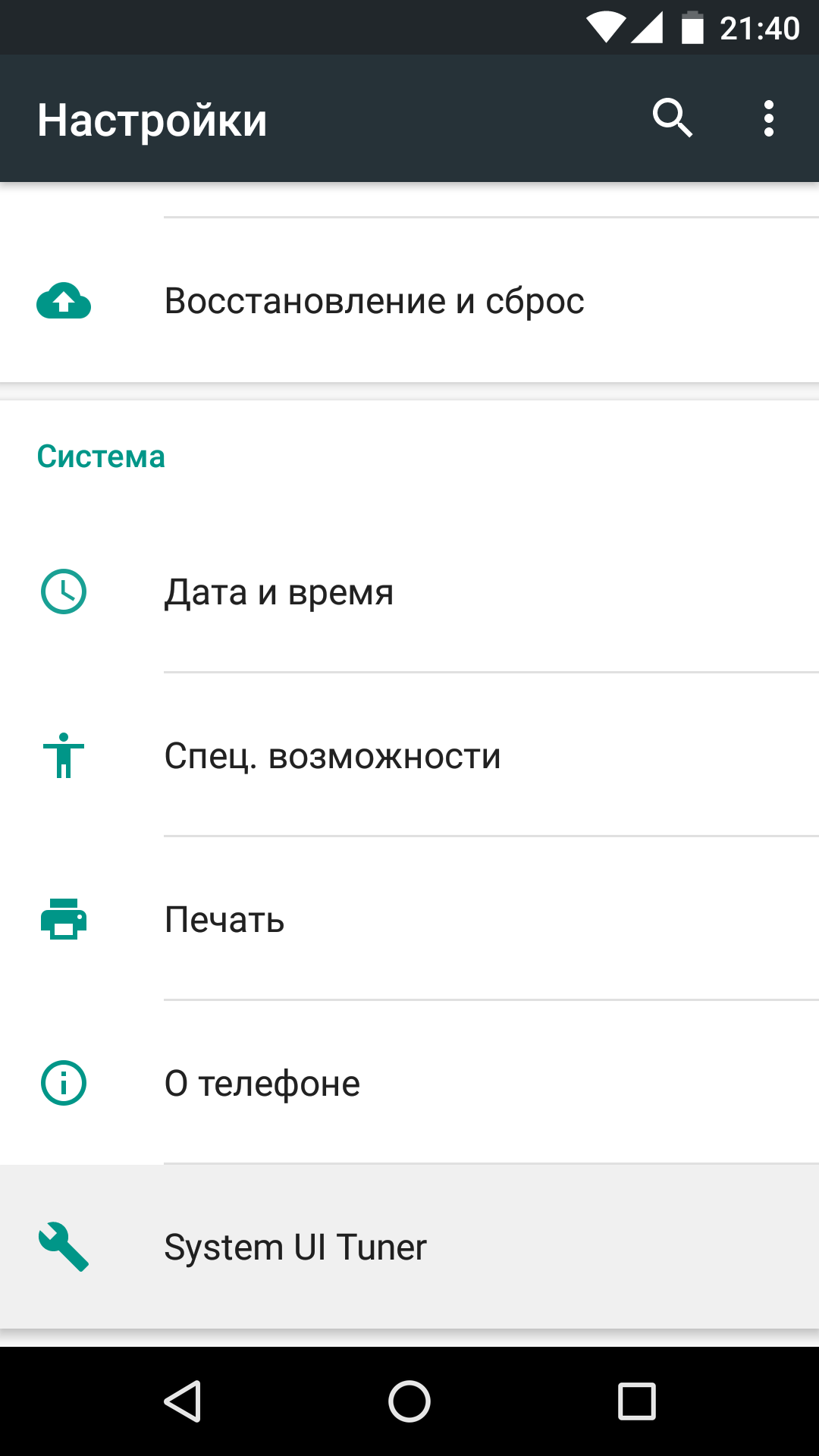This screenshot has width=819, height=1456.
Task: Open the search icon in Настройки
Action: [673, 118]
